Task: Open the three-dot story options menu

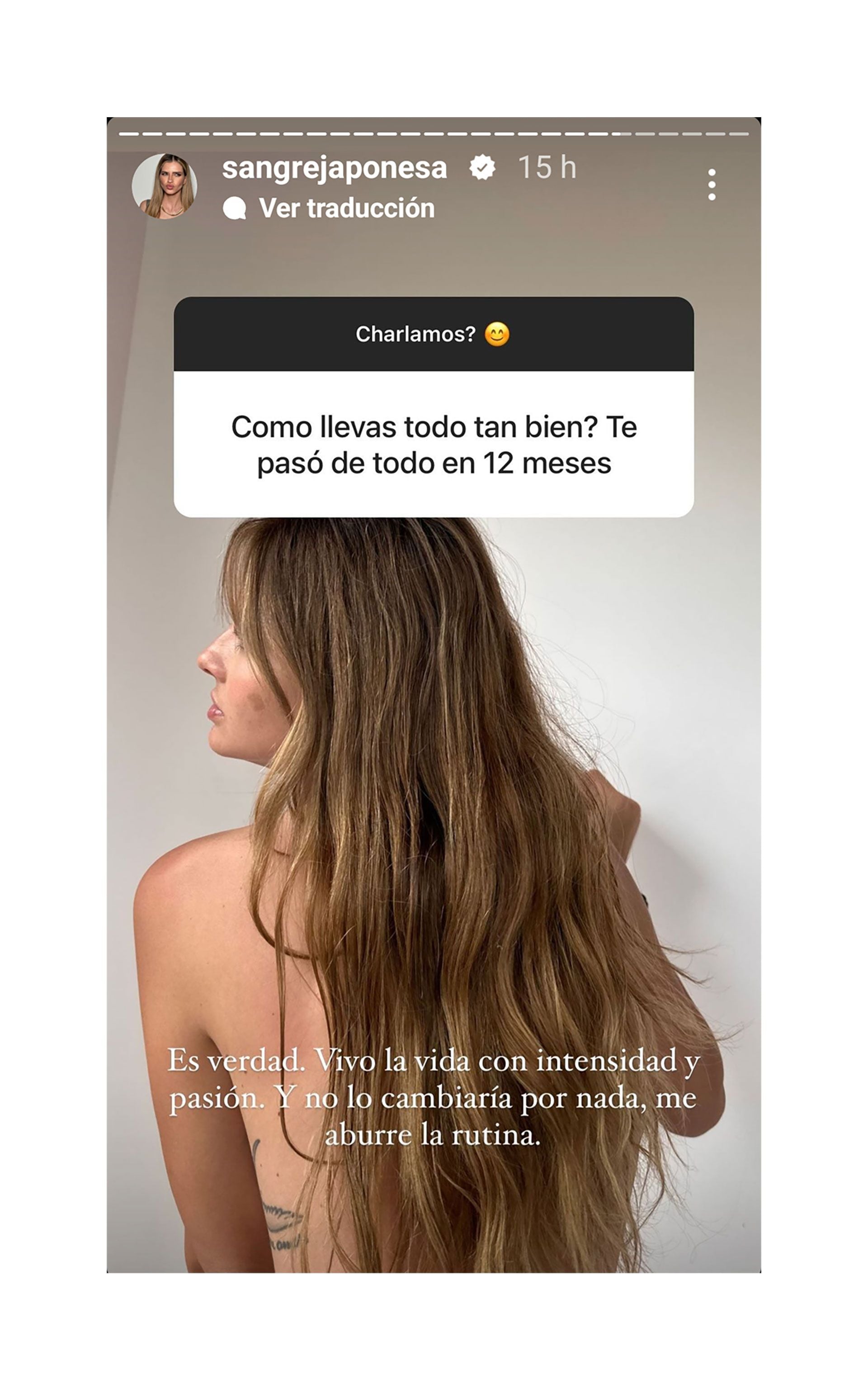Action: [x=711, y=185]
